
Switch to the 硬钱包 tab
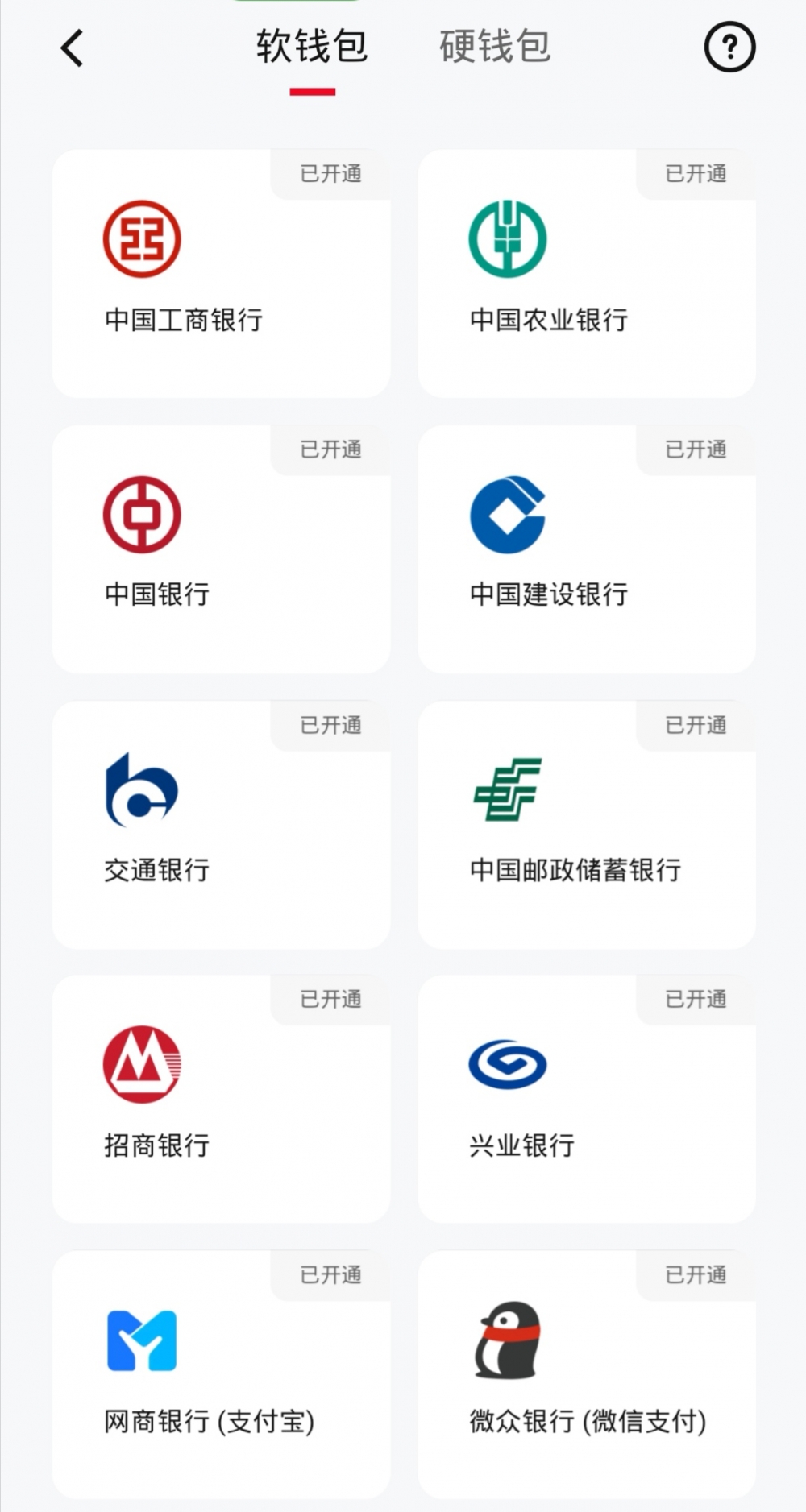coord(495,47)
